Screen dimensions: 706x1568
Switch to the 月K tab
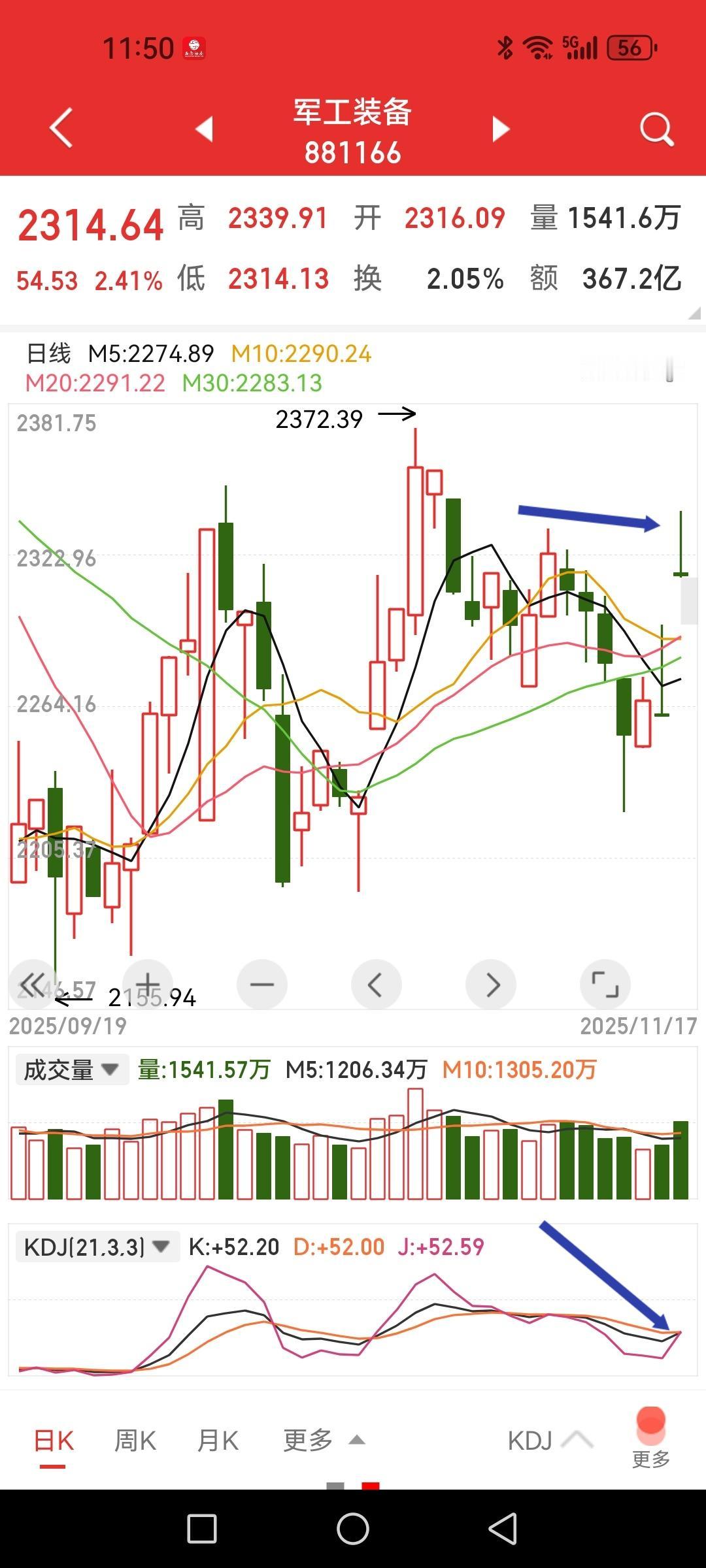218,1440
